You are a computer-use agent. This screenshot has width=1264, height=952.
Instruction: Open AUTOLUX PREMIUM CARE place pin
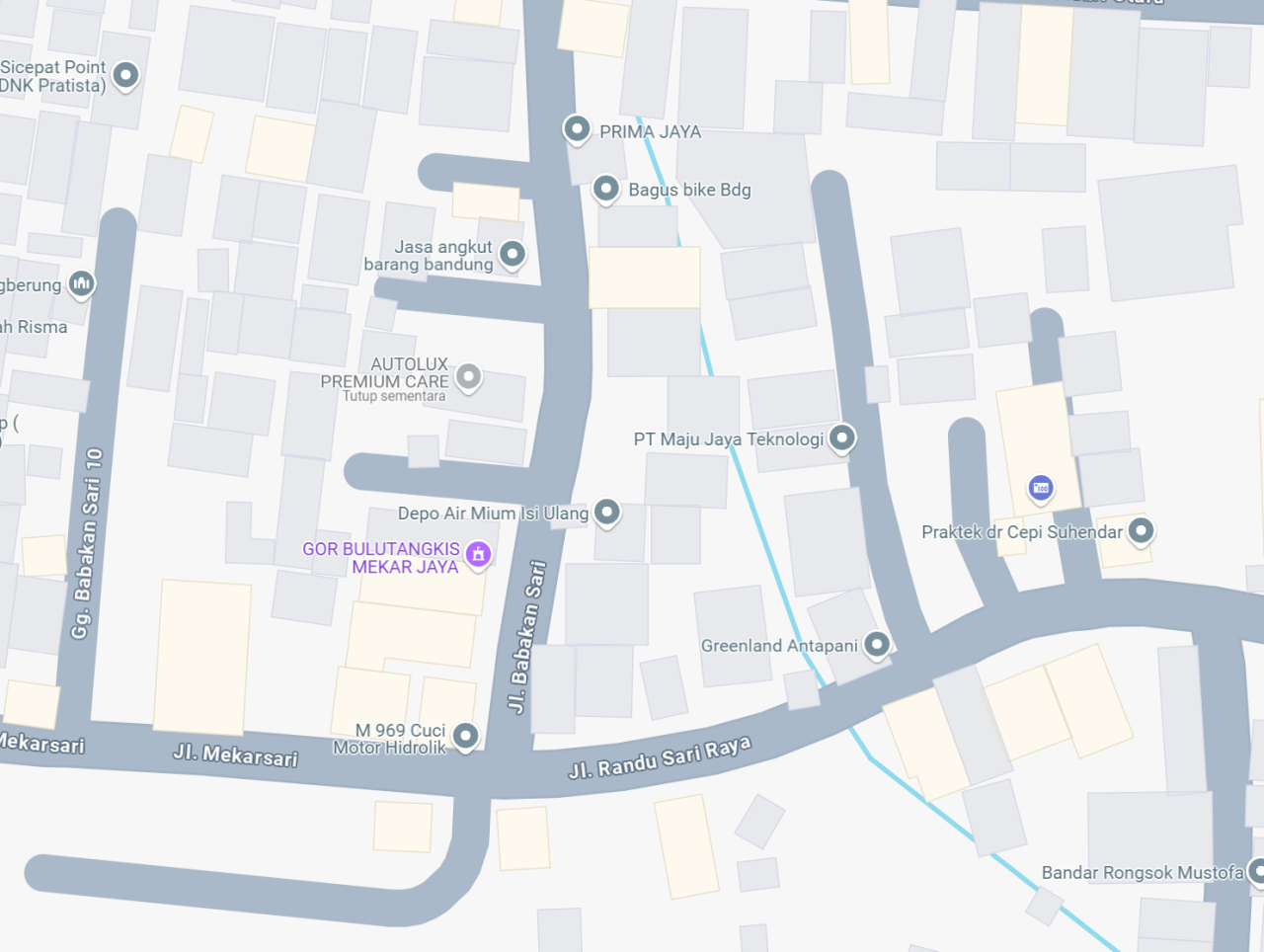point(469,376)
